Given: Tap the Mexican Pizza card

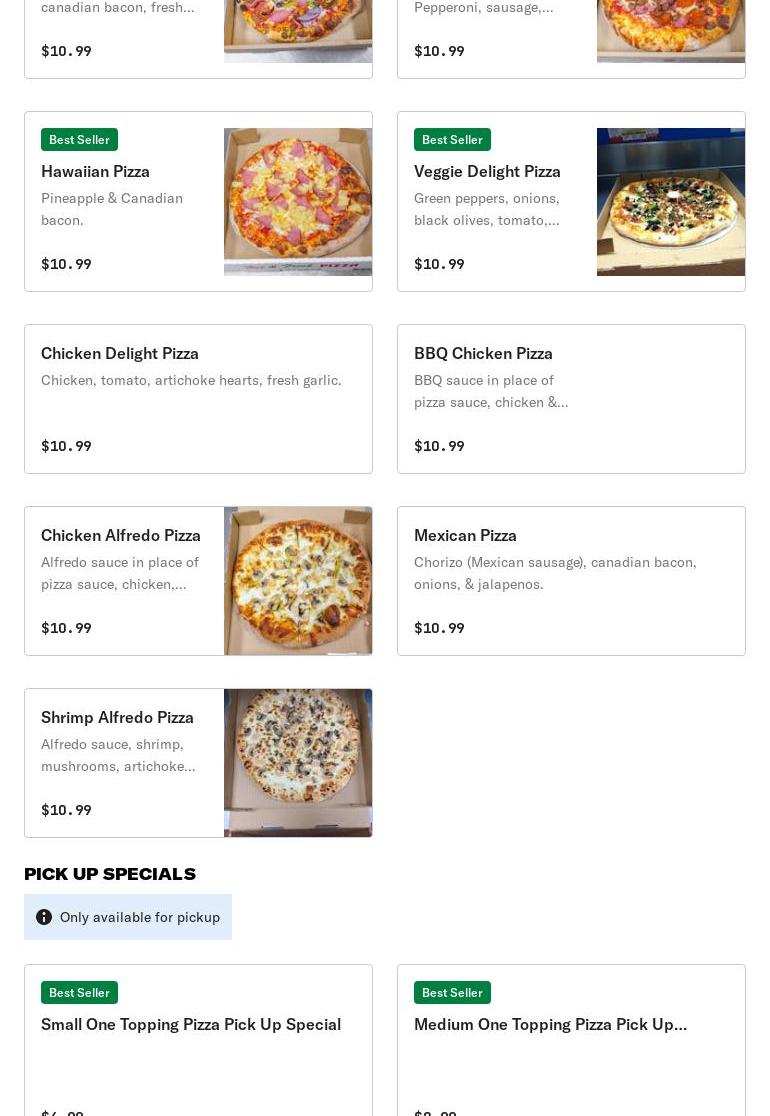Looking at the screenshot, I should click(x=571, y=580).
